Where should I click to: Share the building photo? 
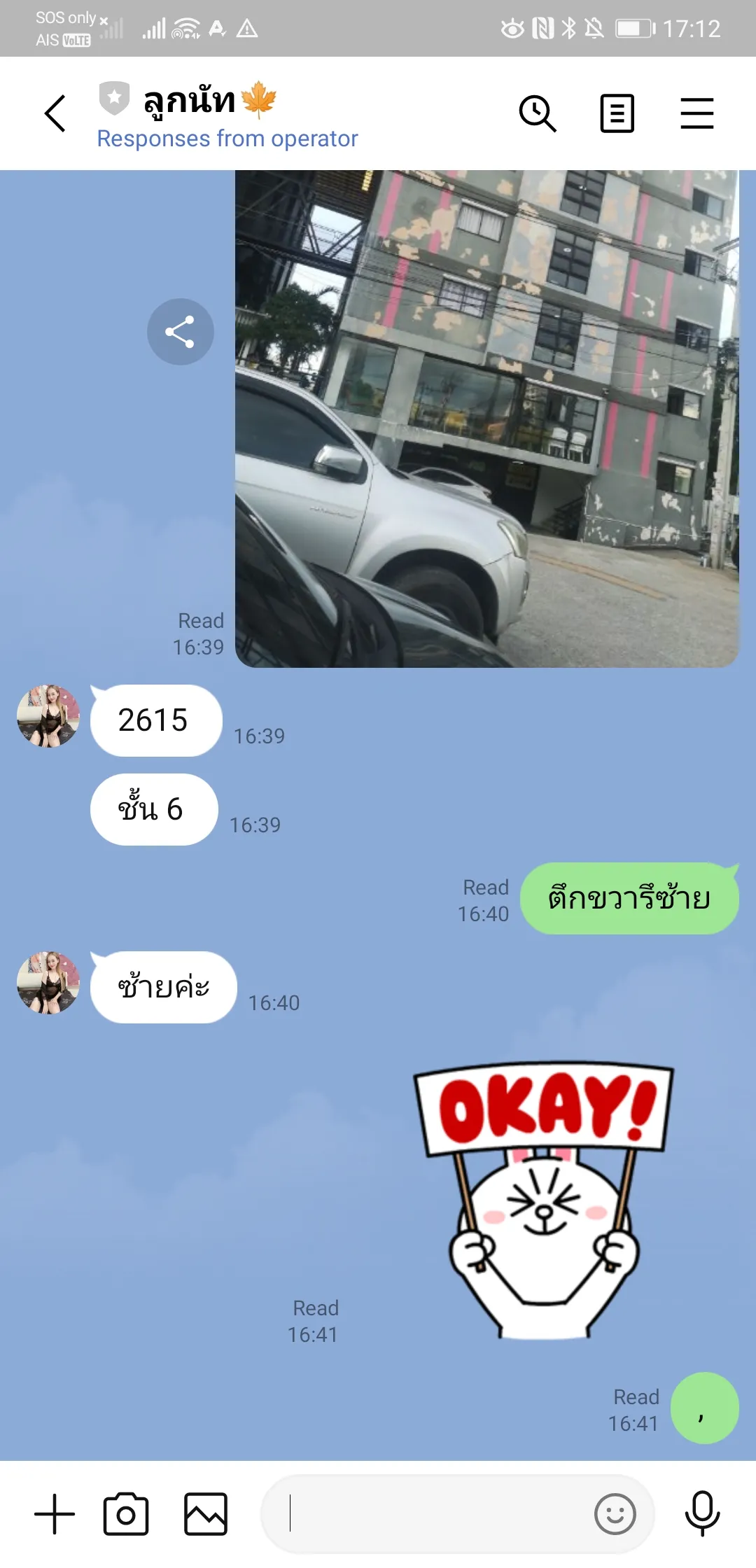[180, 332]
